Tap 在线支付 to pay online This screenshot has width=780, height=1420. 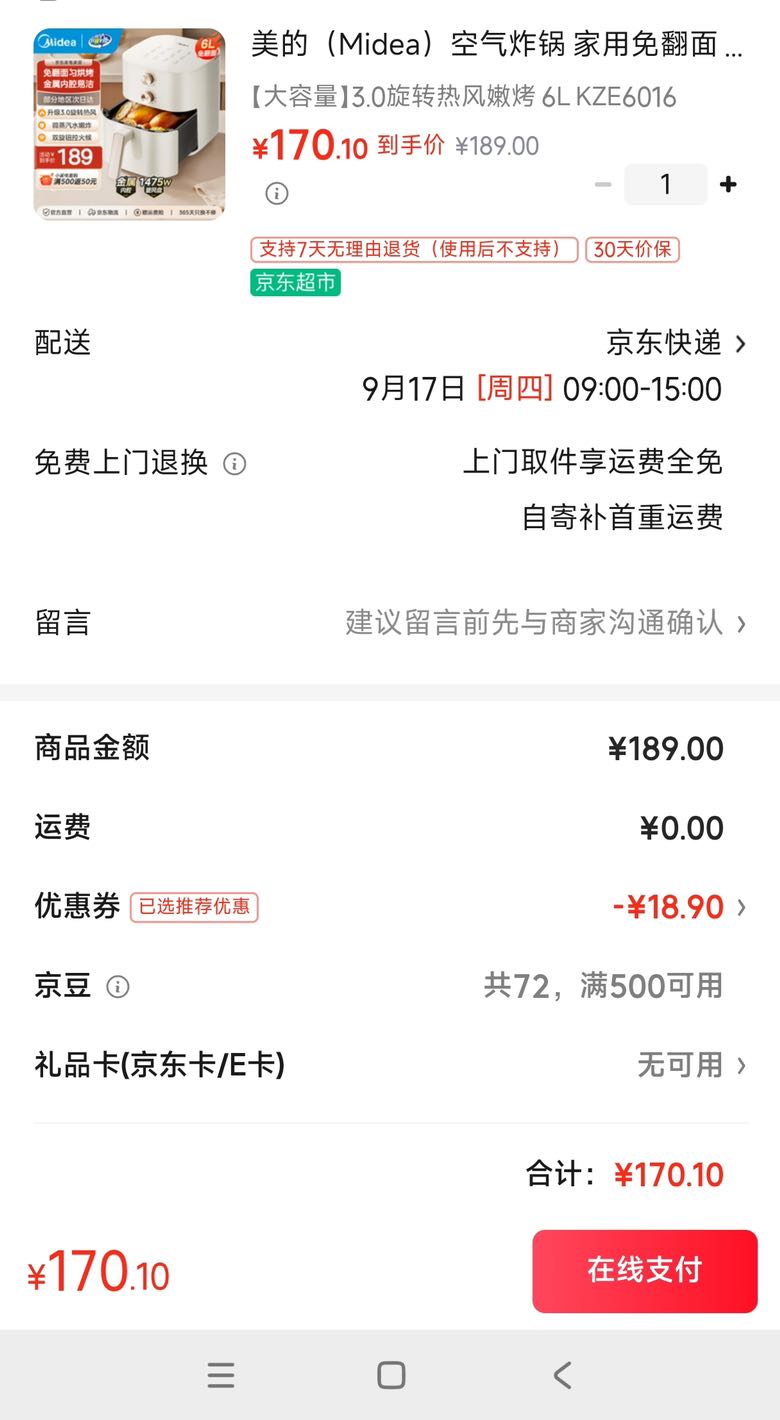click(x=645, y=1271)
